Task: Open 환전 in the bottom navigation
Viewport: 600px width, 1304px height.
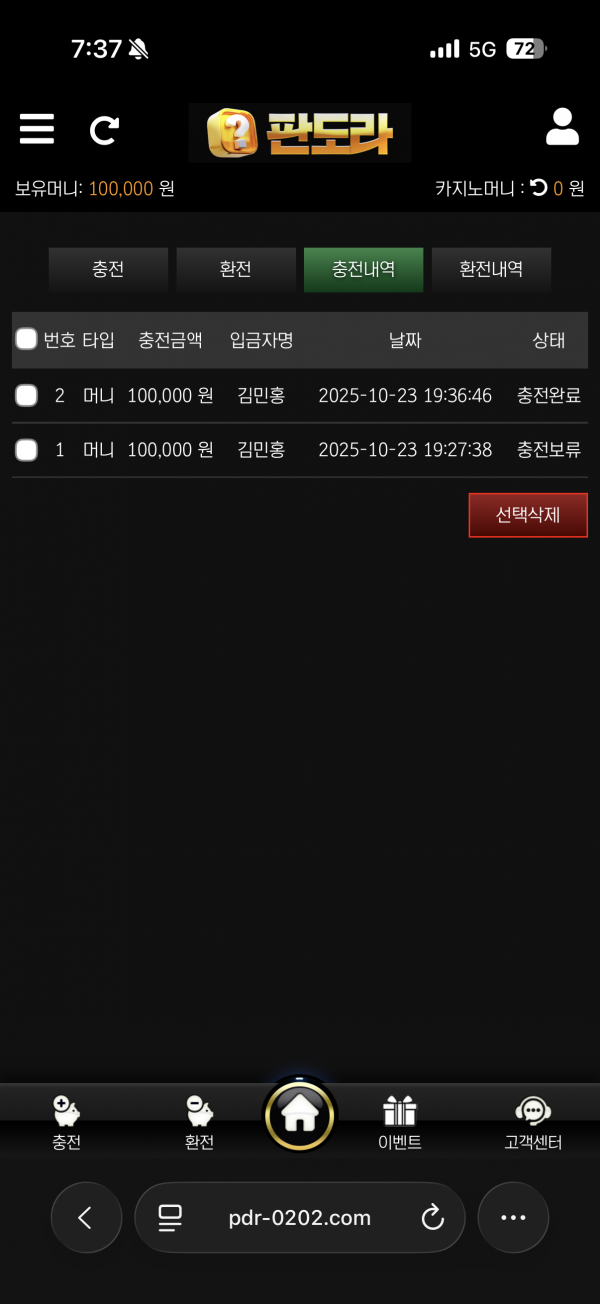Action: pyautogui.click(x=199, y=1122)
